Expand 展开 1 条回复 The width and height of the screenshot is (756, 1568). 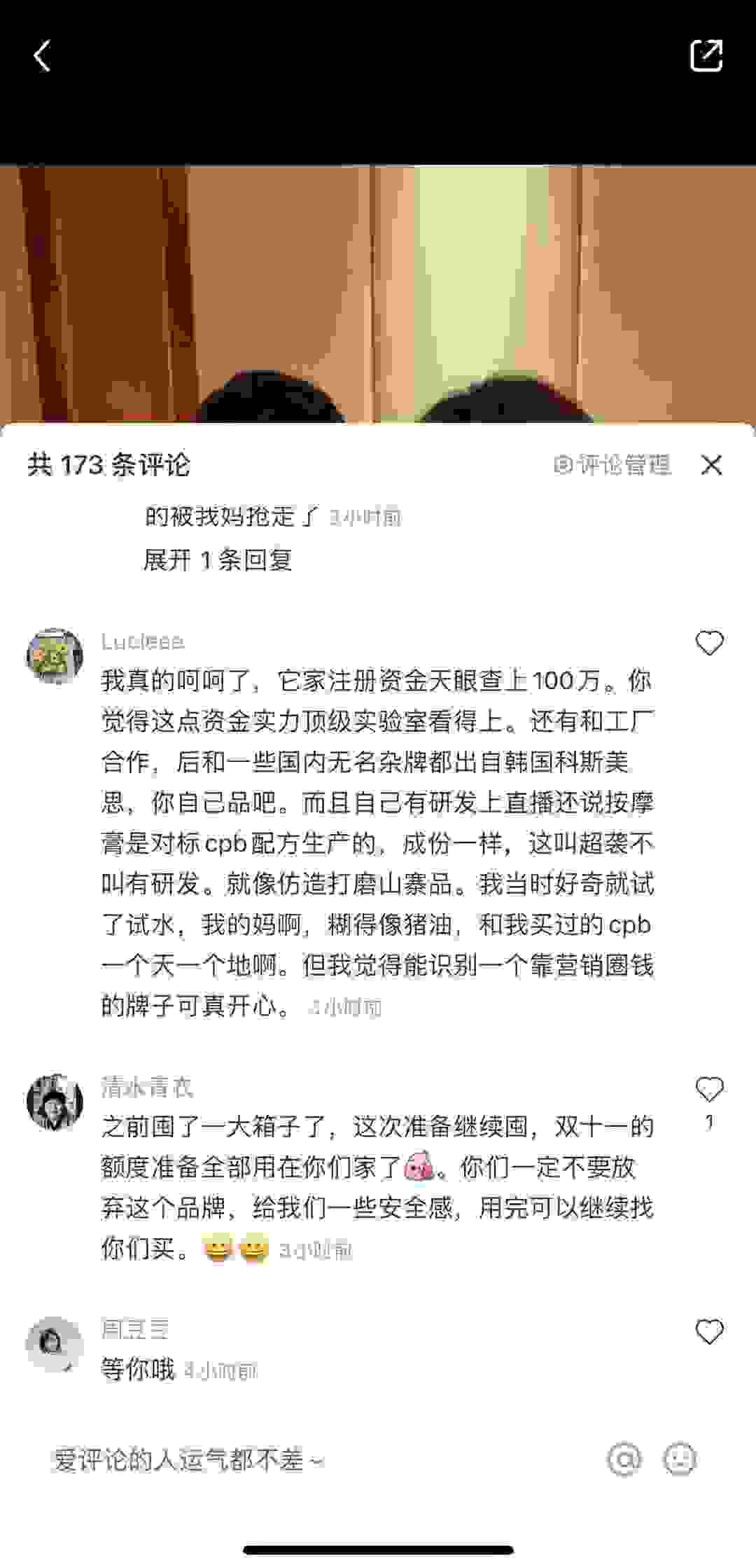tap(217, 560)
